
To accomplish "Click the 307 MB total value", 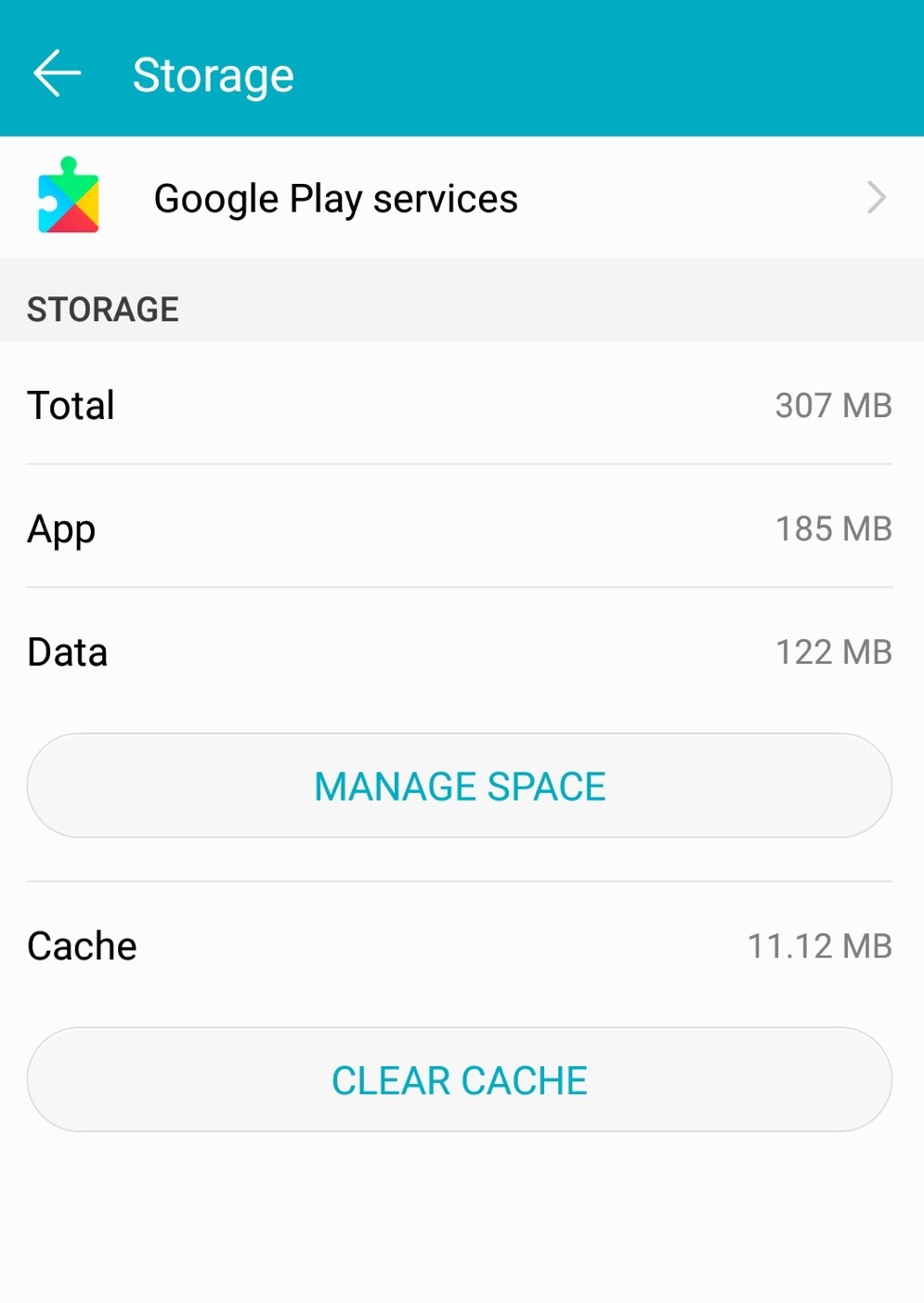I will click(x=833, y=404).
